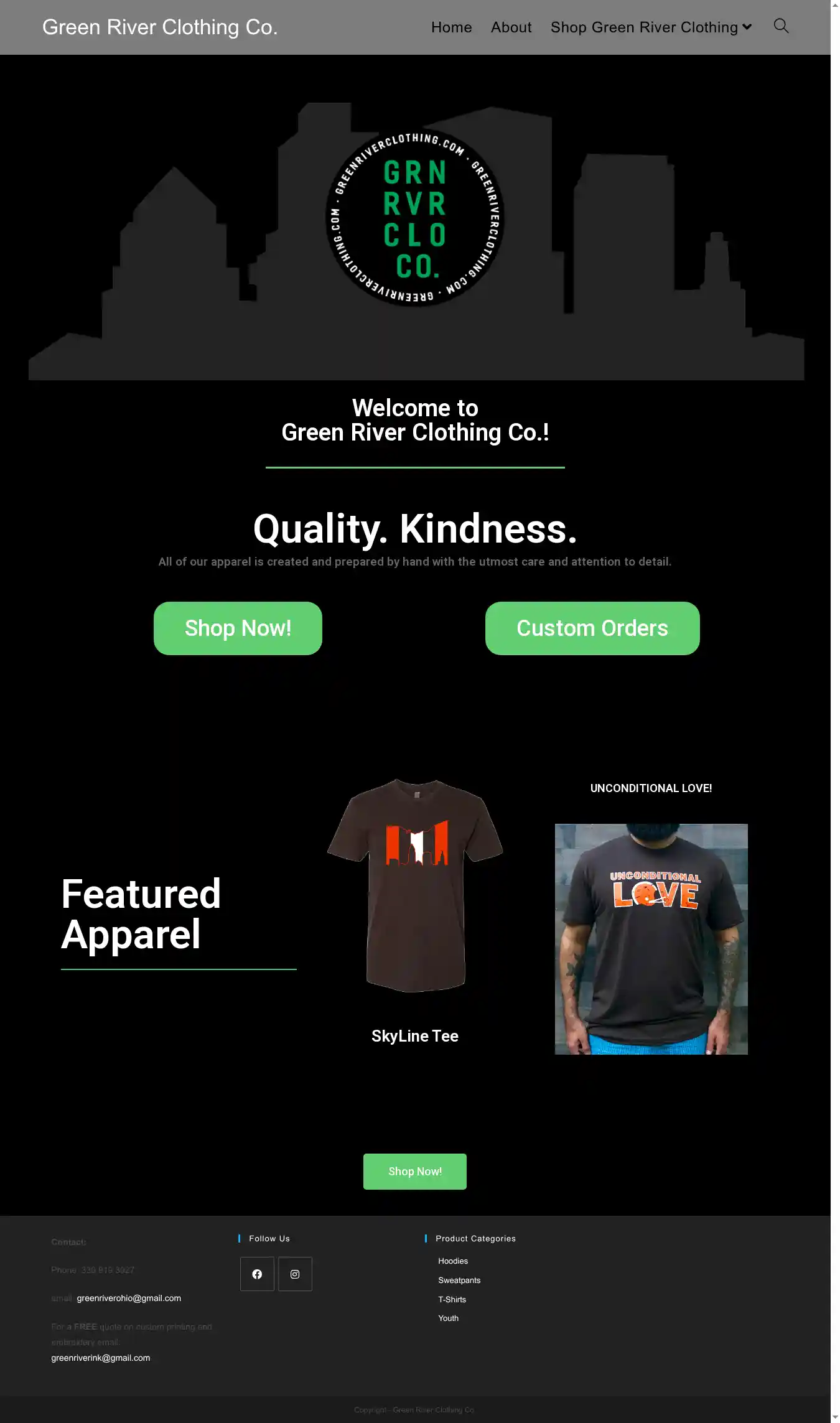
Task: Tap the small Shop Now! button below apparel
Action: 414,1171
